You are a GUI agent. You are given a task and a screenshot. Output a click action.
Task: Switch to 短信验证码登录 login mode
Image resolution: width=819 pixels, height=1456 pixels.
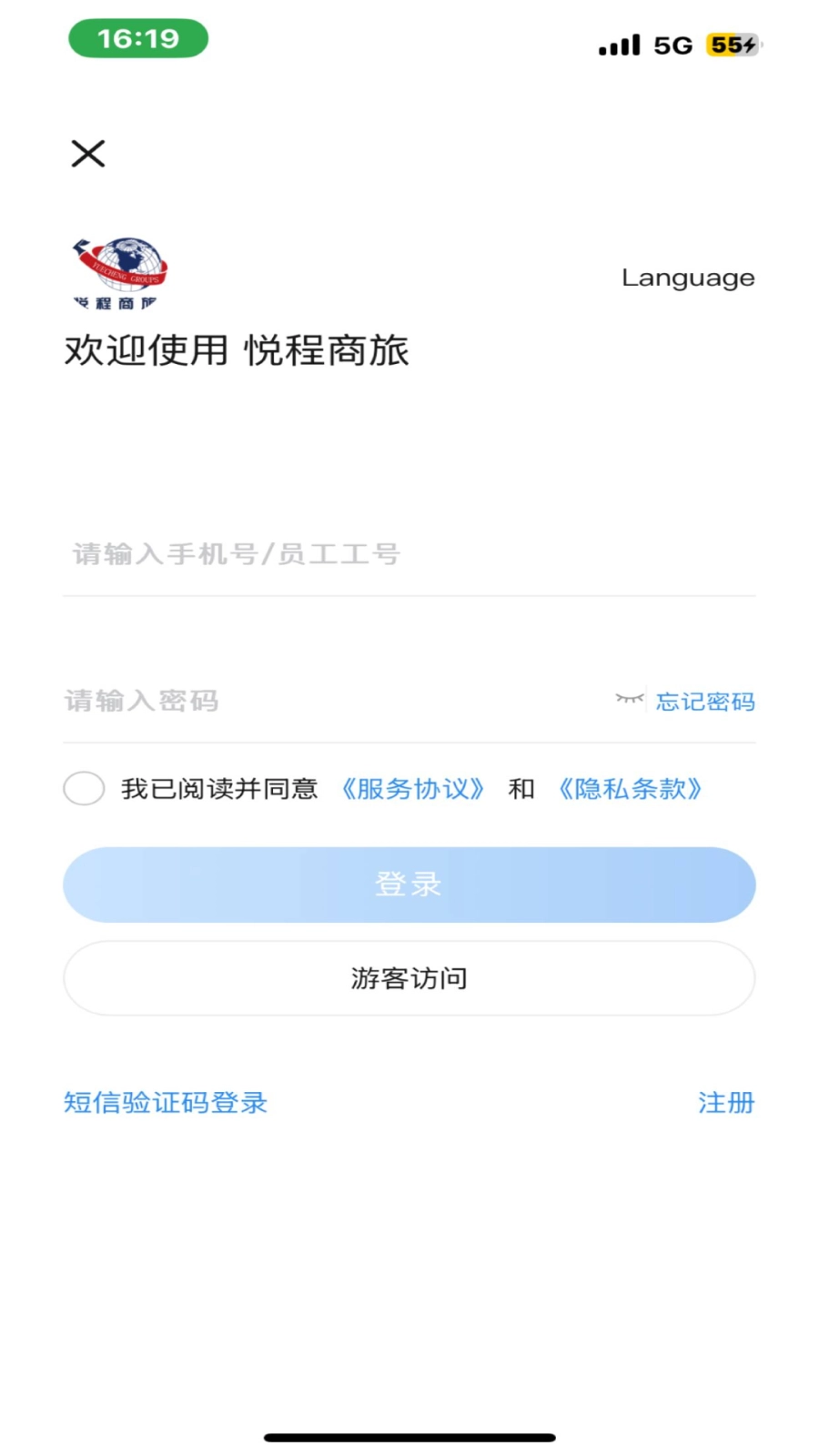coord(165,1102)
